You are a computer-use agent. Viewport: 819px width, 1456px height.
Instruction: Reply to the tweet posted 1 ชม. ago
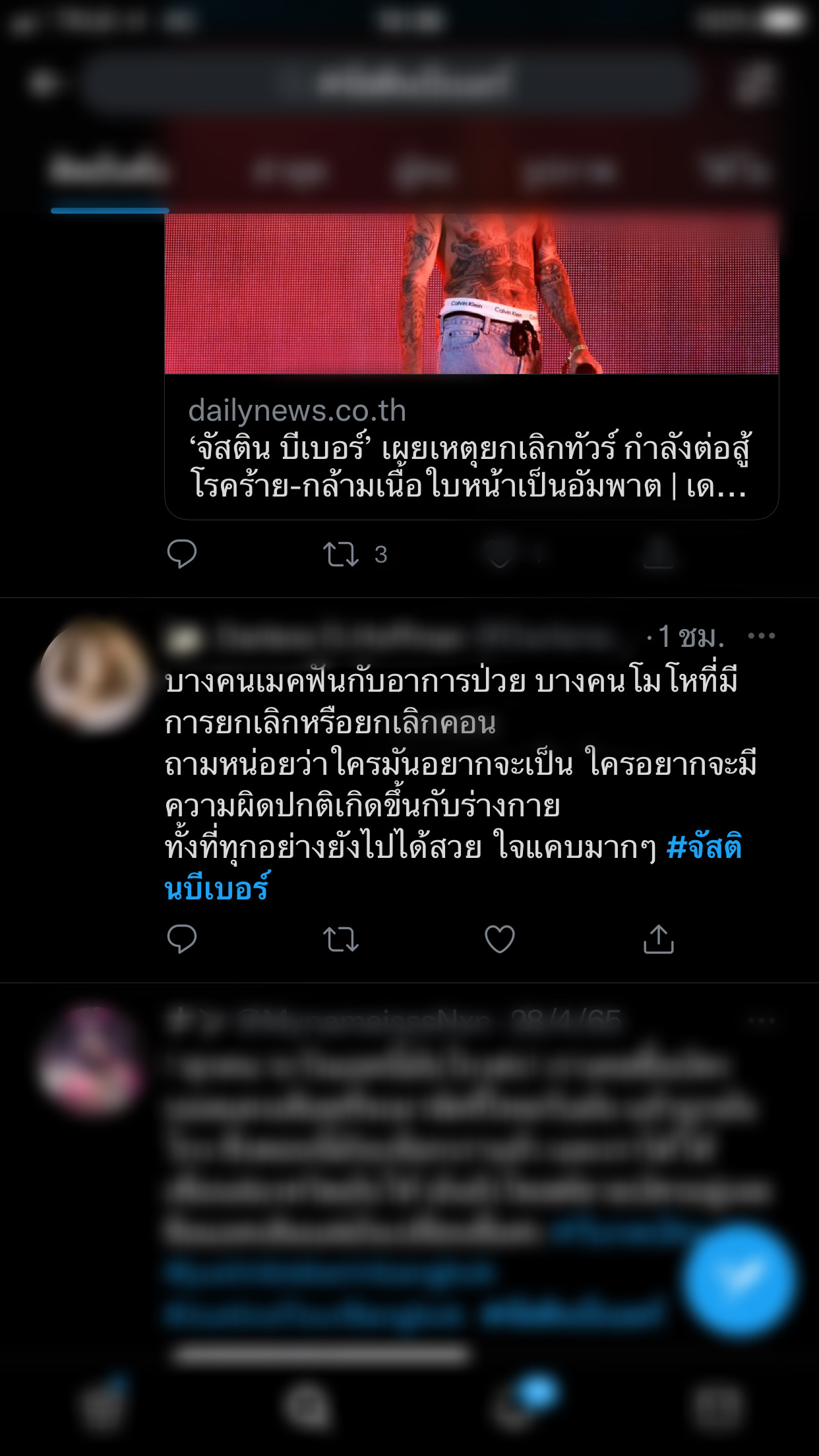tap(182, 939)
